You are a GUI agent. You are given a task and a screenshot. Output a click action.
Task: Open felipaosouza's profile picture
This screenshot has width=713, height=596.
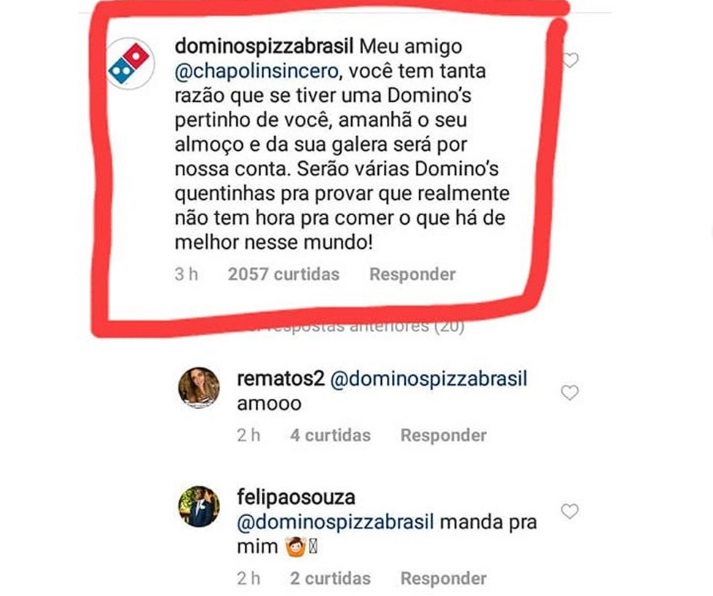point(198,505)
